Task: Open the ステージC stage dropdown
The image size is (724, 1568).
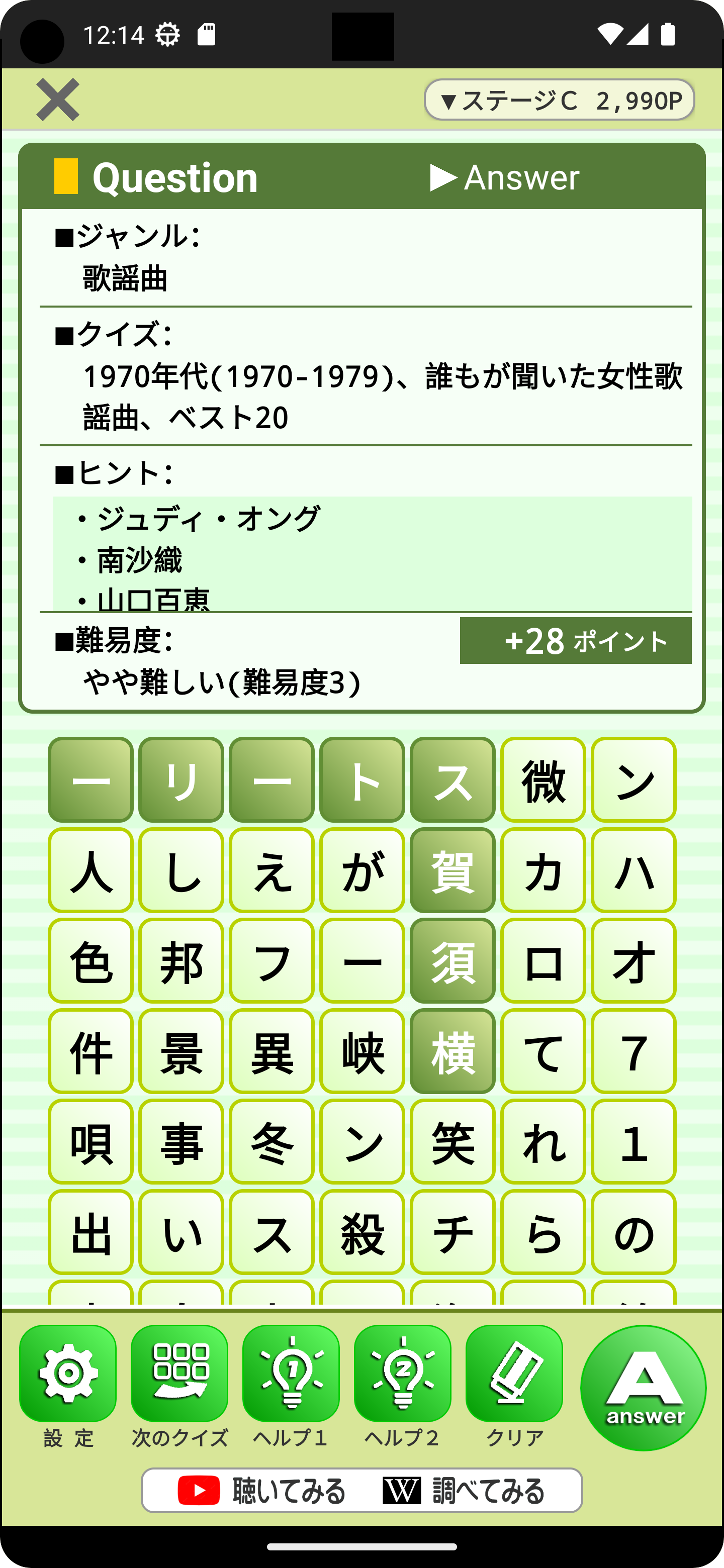Action: (x=559, y=100)
